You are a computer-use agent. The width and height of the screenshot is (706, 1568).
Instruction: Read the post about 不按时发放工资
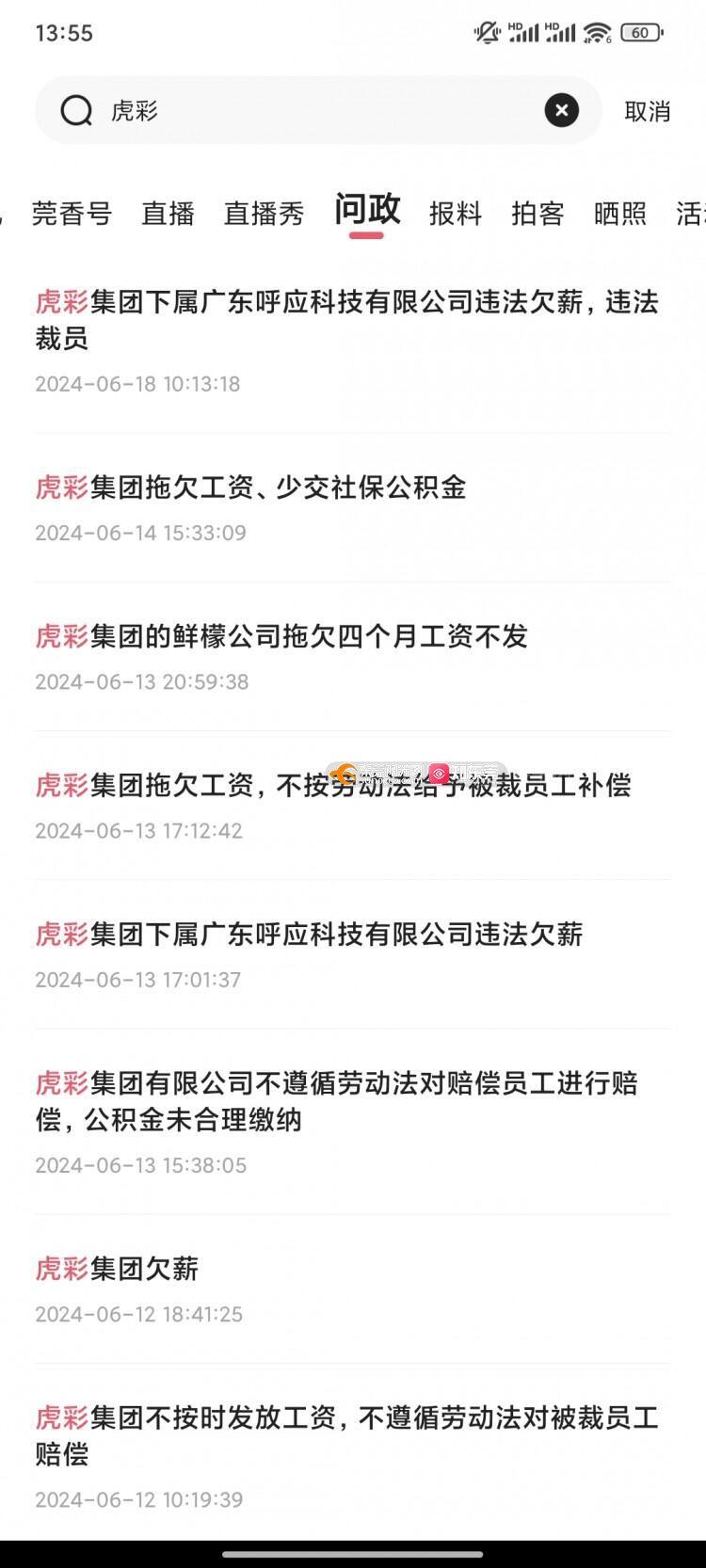[x=346, y=1435]
